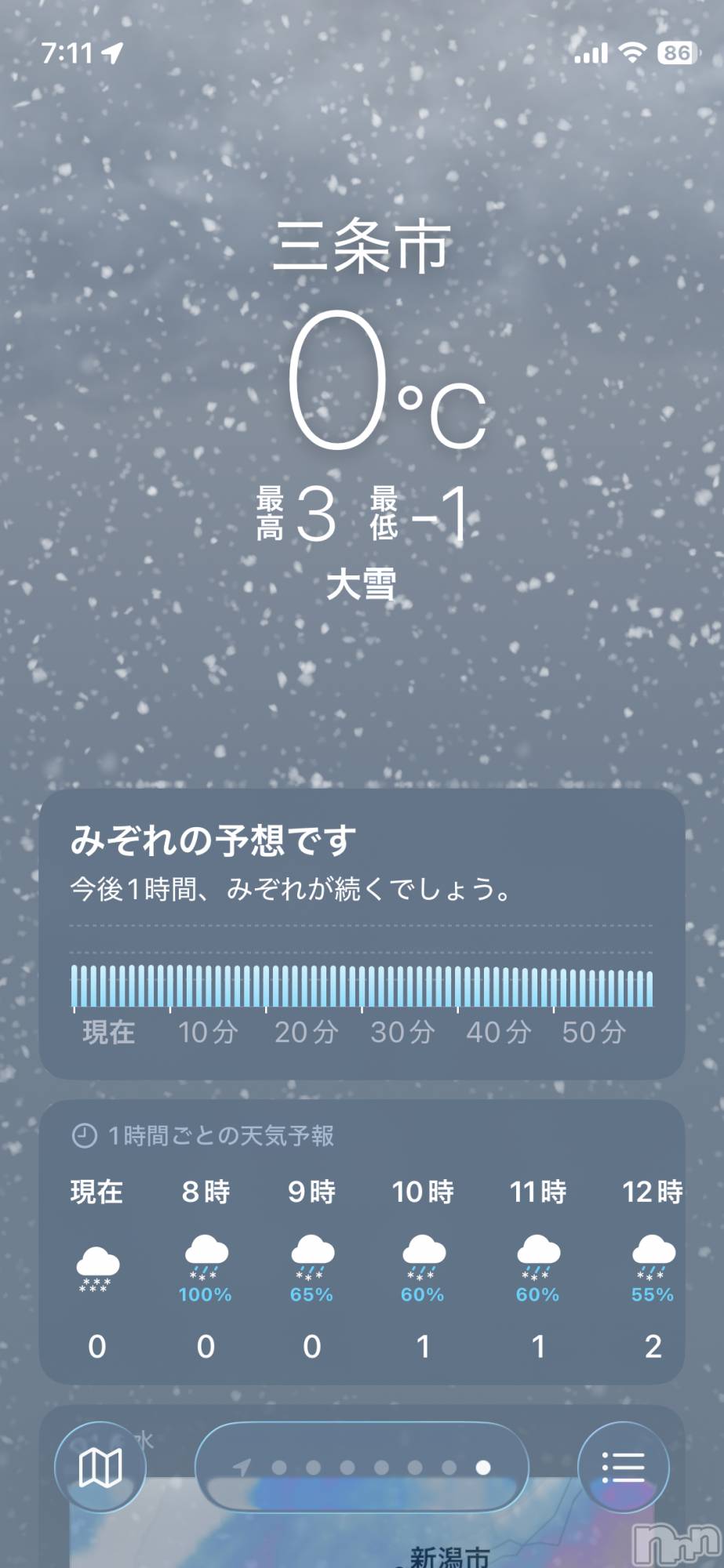Image resolution: width=724 pixels, height=1568 pixels.
Task: Tap the location page indicator dots
Action: (x=362, y=1467)
